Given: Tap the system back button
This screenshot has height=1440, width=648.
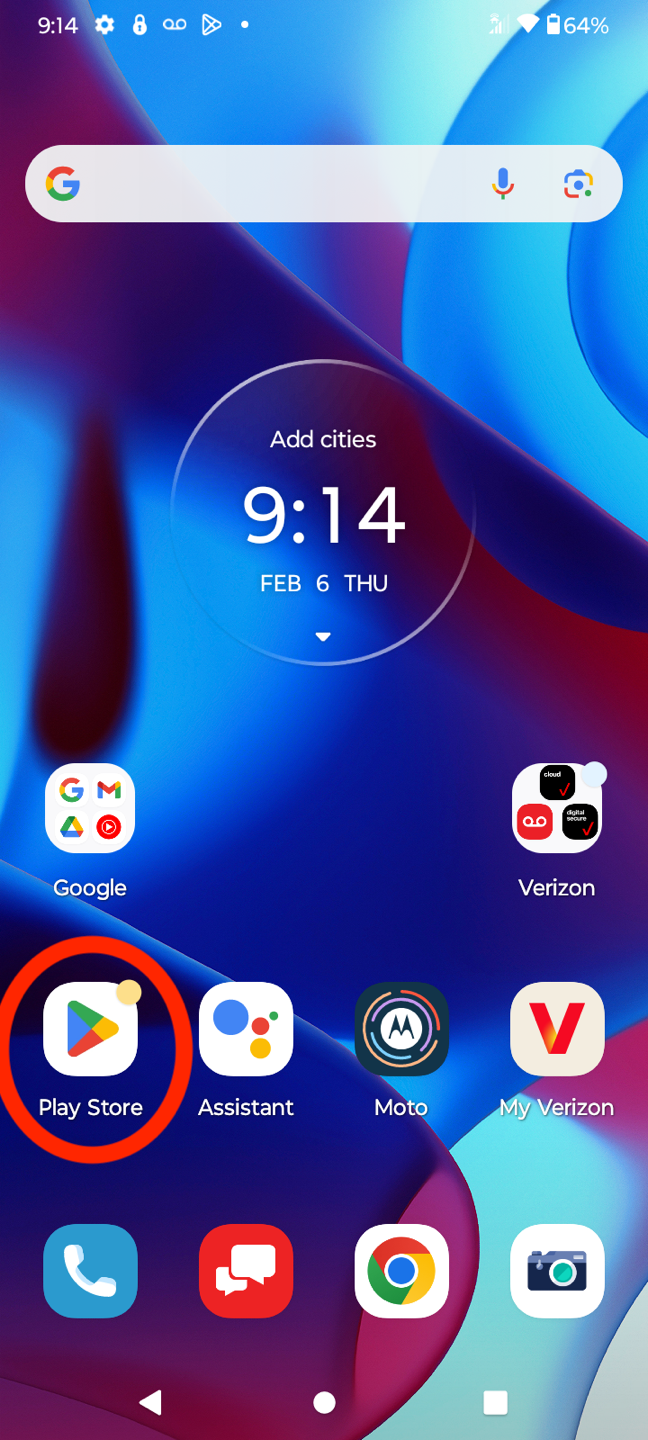Looking at the screenshot, I should click(x=151, y=1402).
